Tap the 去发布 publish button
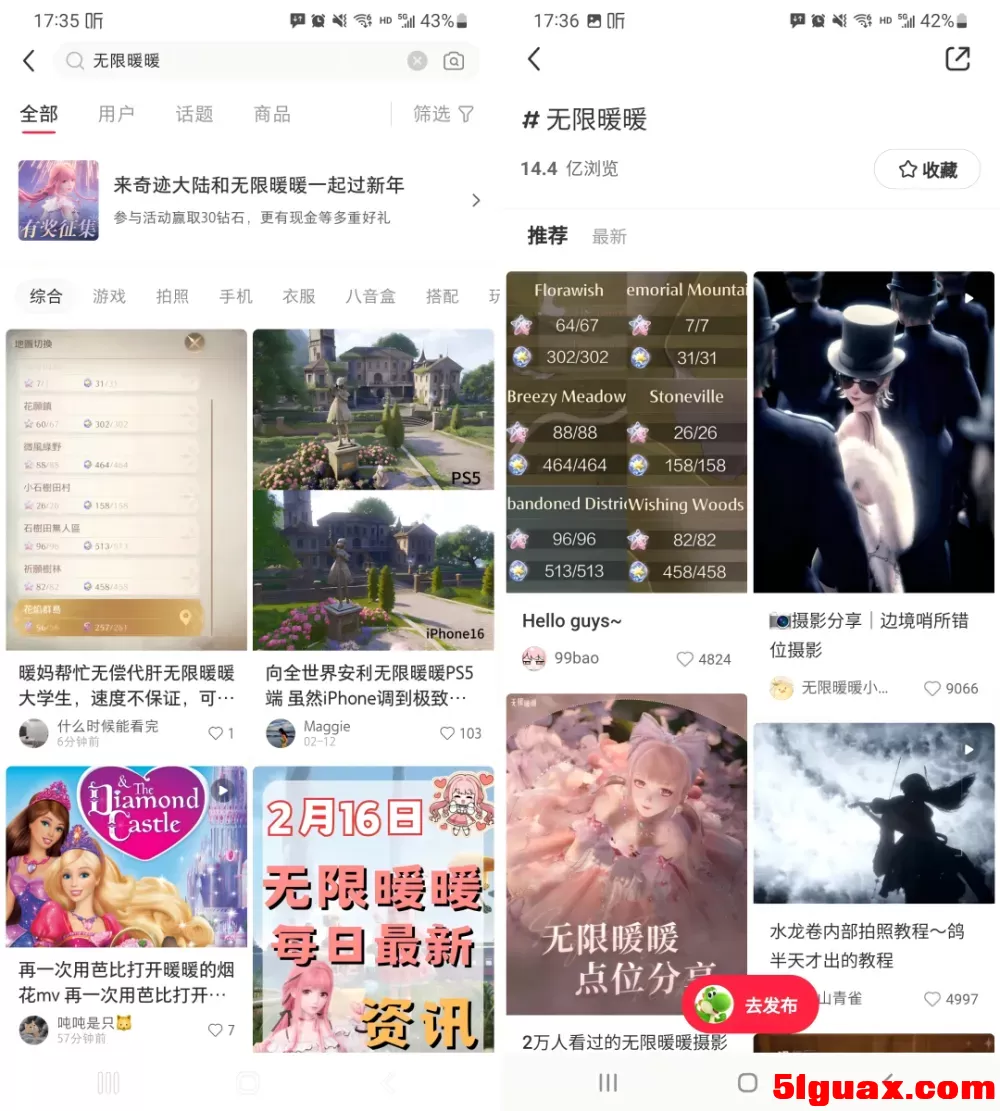The image size is (1000, 1111). pos(750,1005)
